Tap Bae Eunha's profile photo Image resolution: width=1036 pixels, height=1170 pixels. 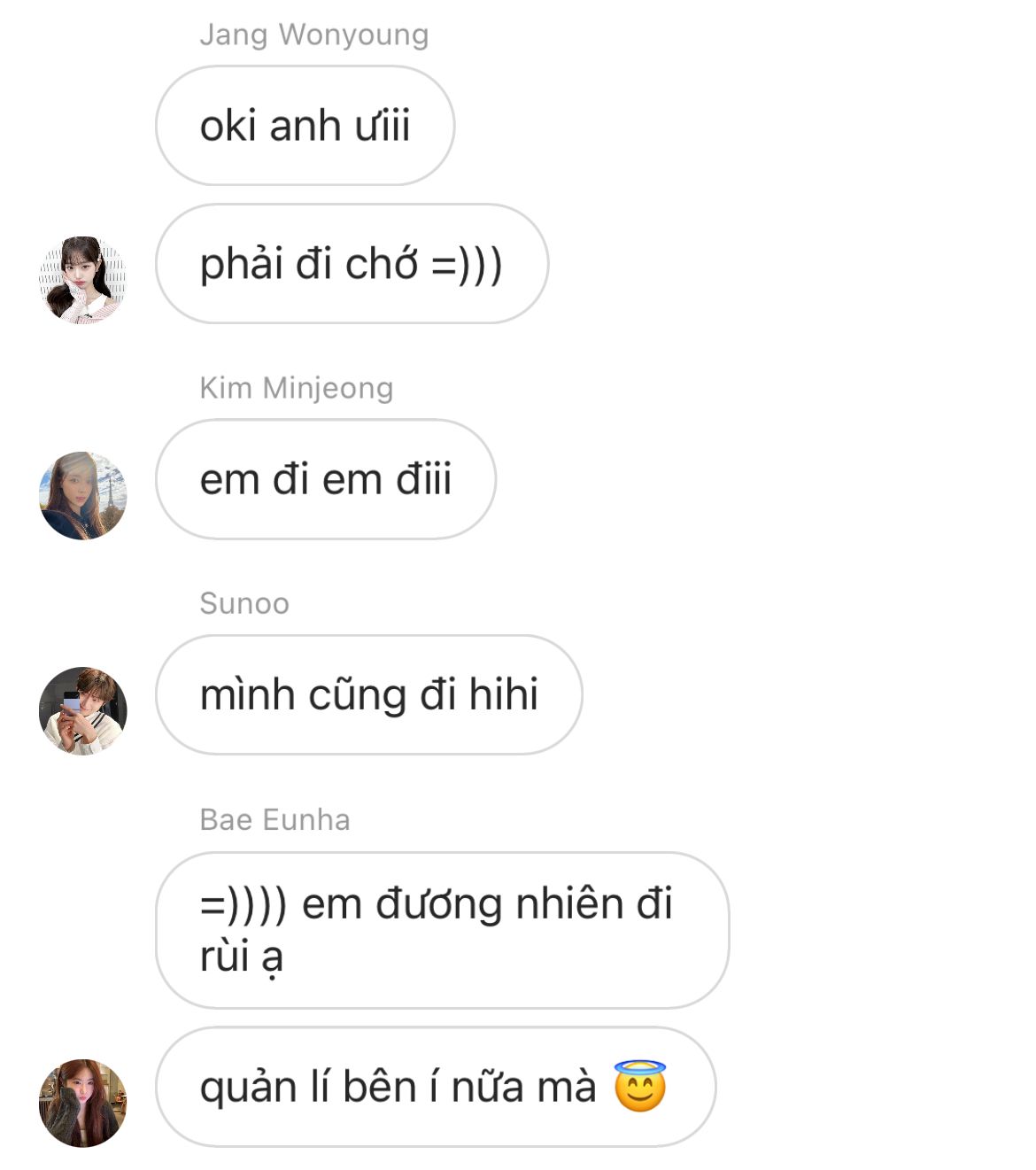click(x=83, y=1103)
